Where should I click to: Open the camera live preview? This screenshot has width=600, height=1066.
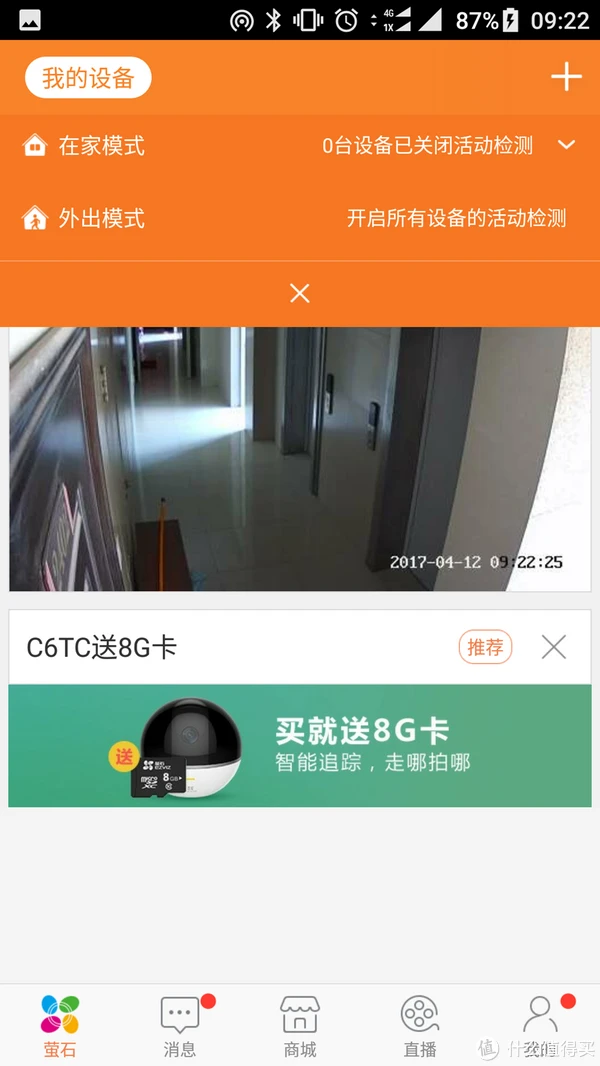[x=300, y=458]
